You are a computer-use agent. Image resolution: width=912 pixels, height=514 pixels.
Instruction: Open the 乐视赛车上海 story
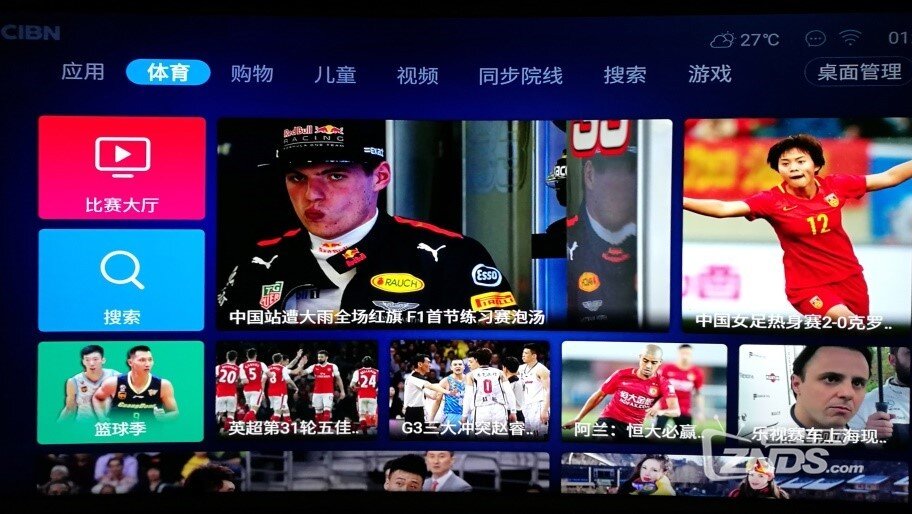coord(822,392)
